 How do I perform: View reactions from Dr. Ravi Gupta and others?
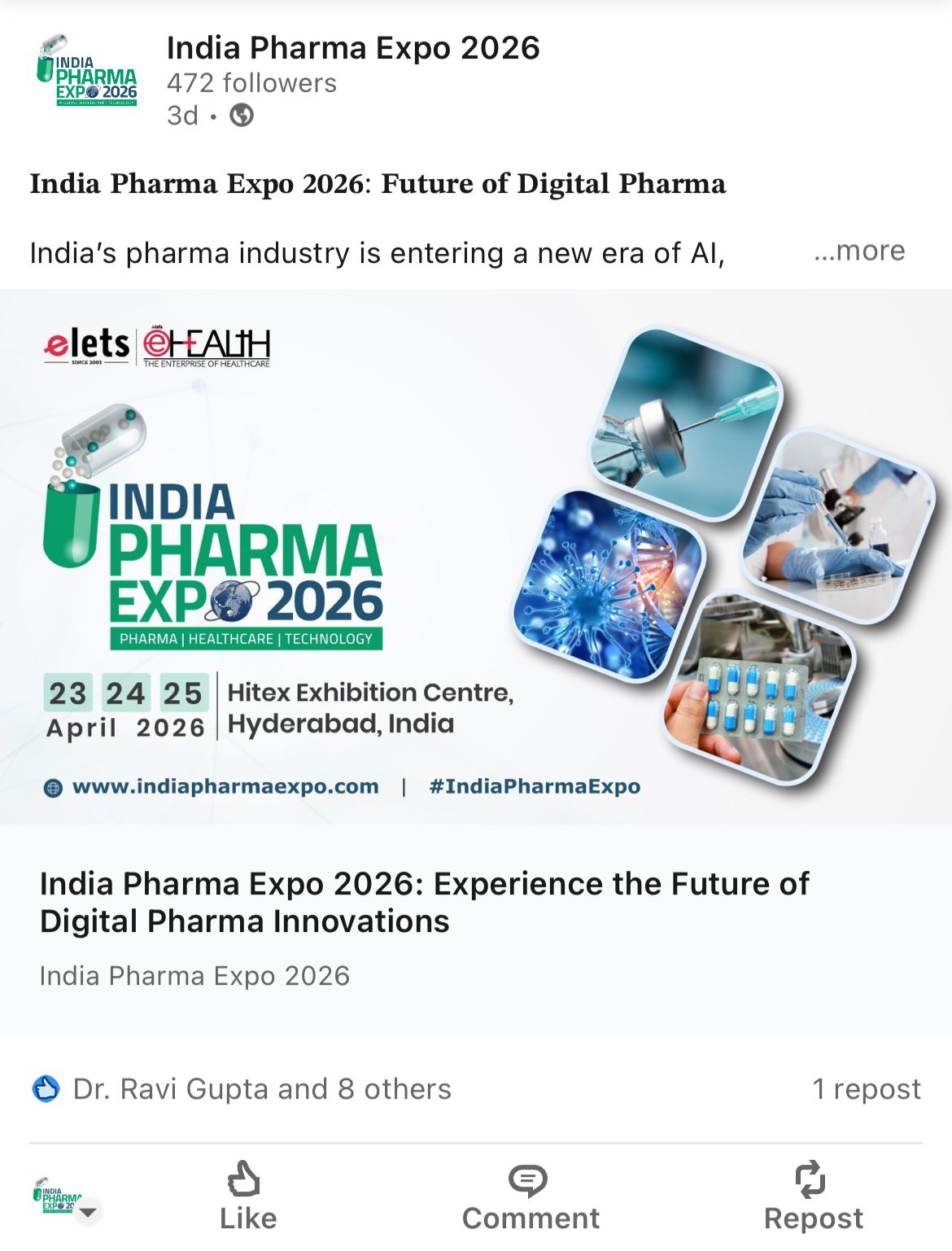coord(261,1089)
